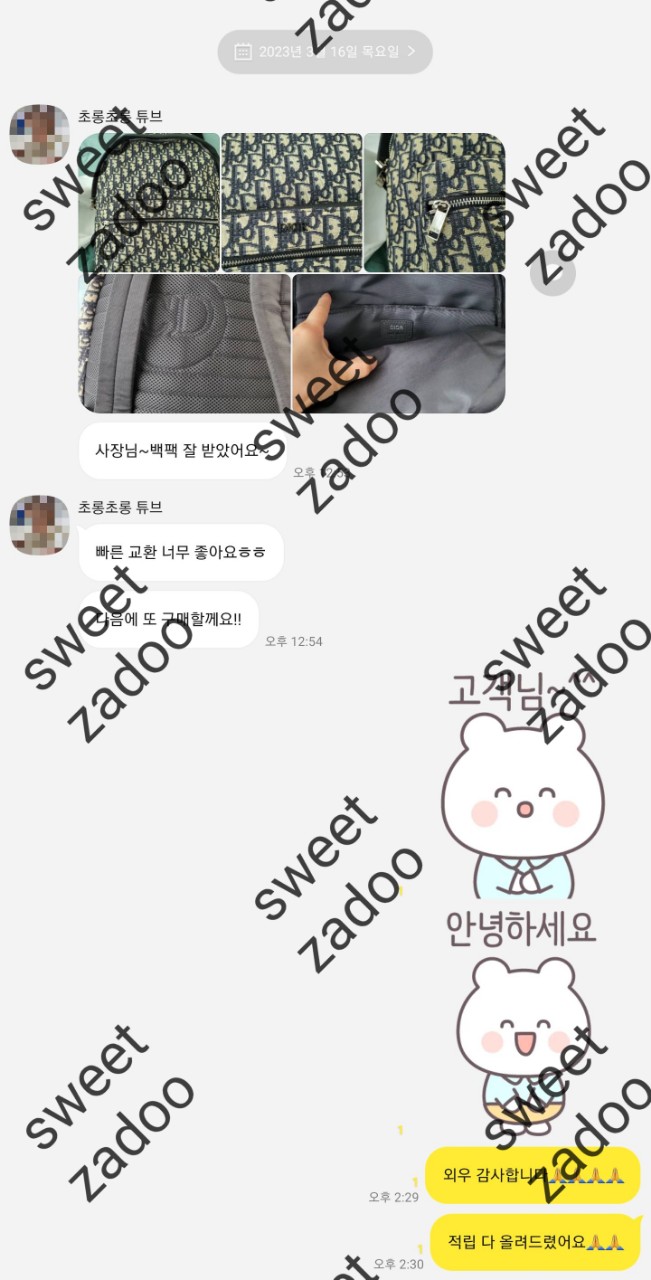
Task: Open the date chip for 2023년 3월 16일
Action: (x=325, y=51)
